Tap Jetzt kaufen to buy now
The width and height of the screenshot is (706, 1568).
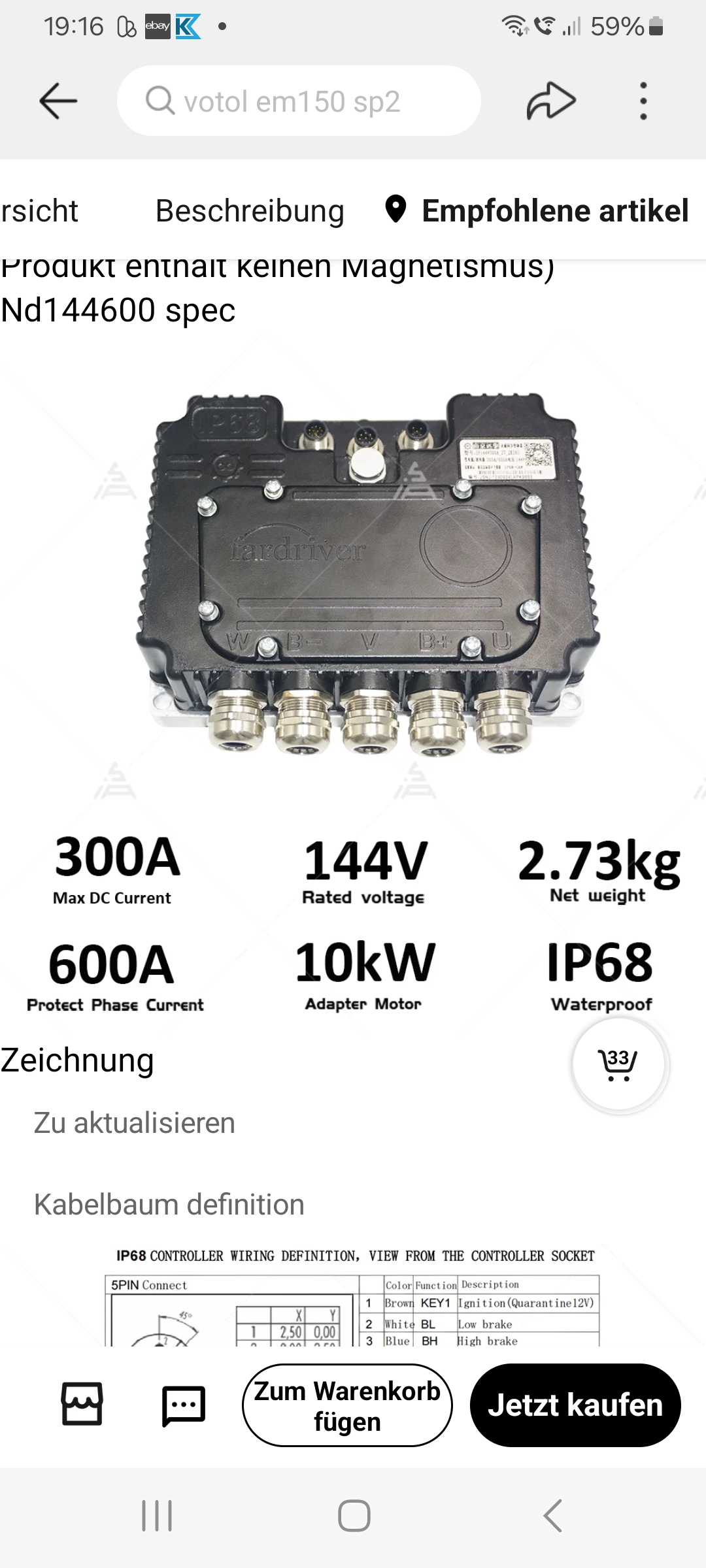(x=575, y=1405)
